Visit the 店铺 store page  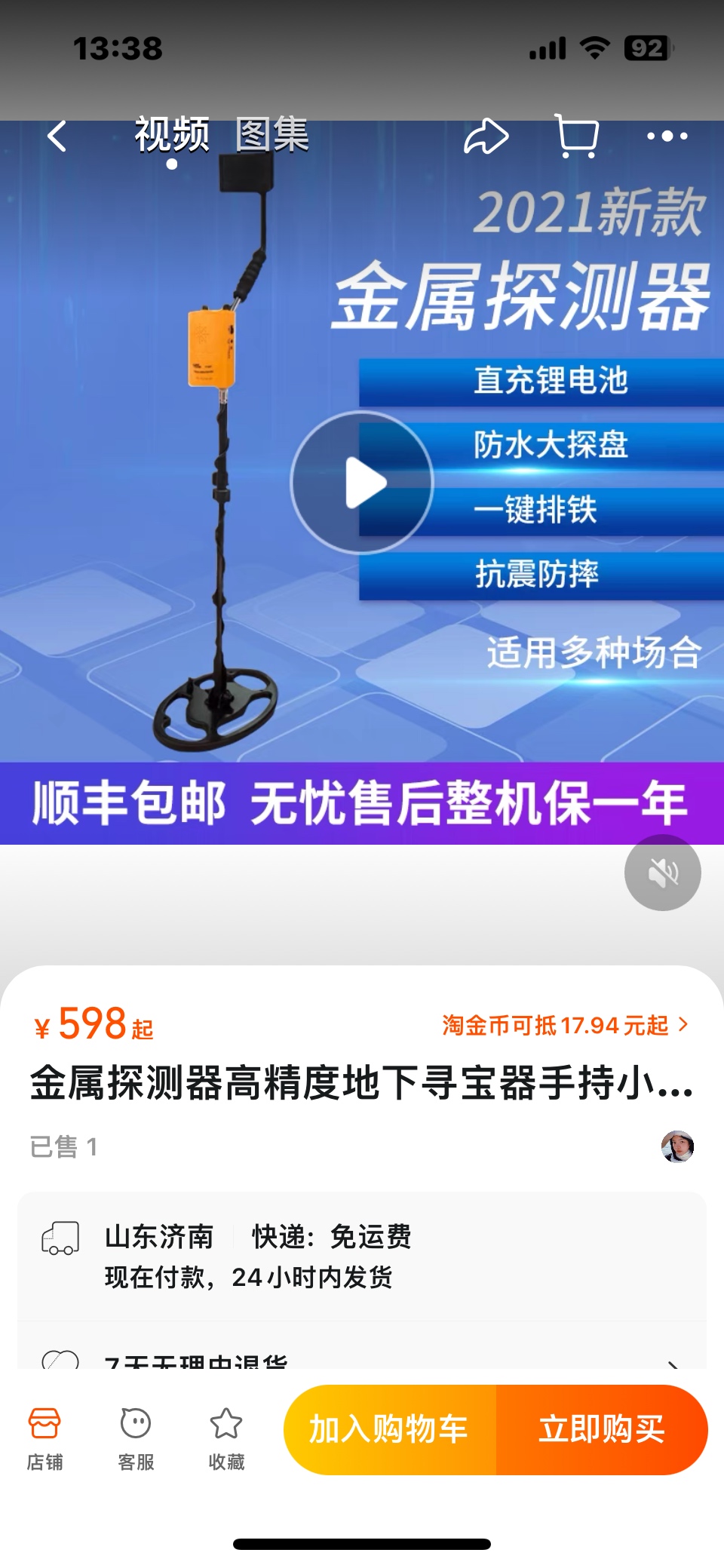pos(44,1437)
